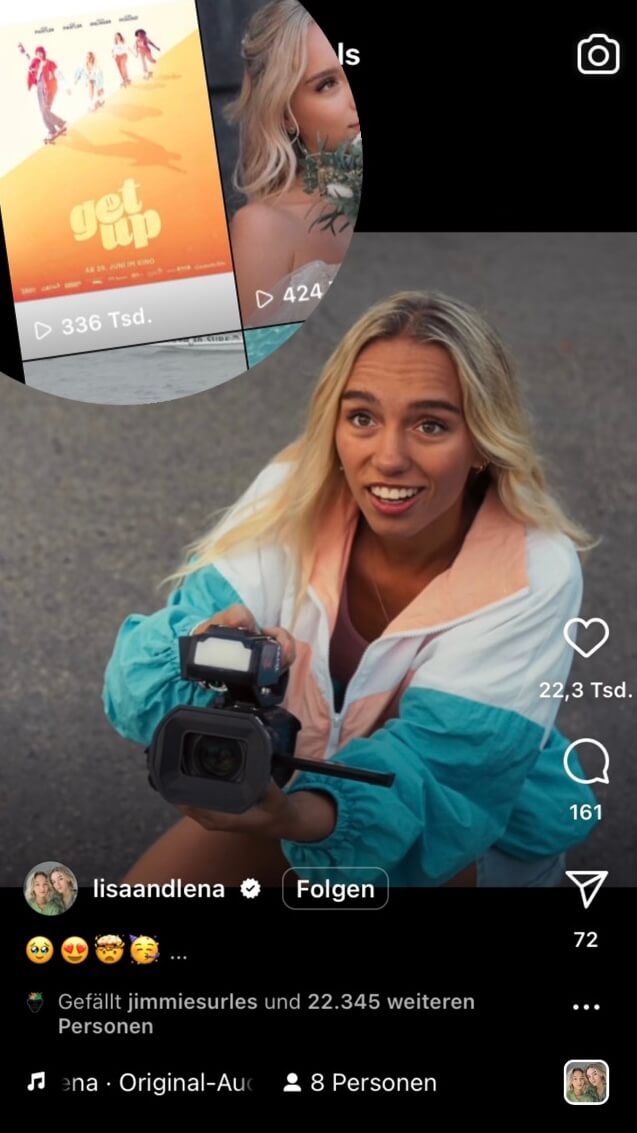637x1133 pixels.
Task: Share the reel via the paper plane icon
Action: tap(586, 889)
